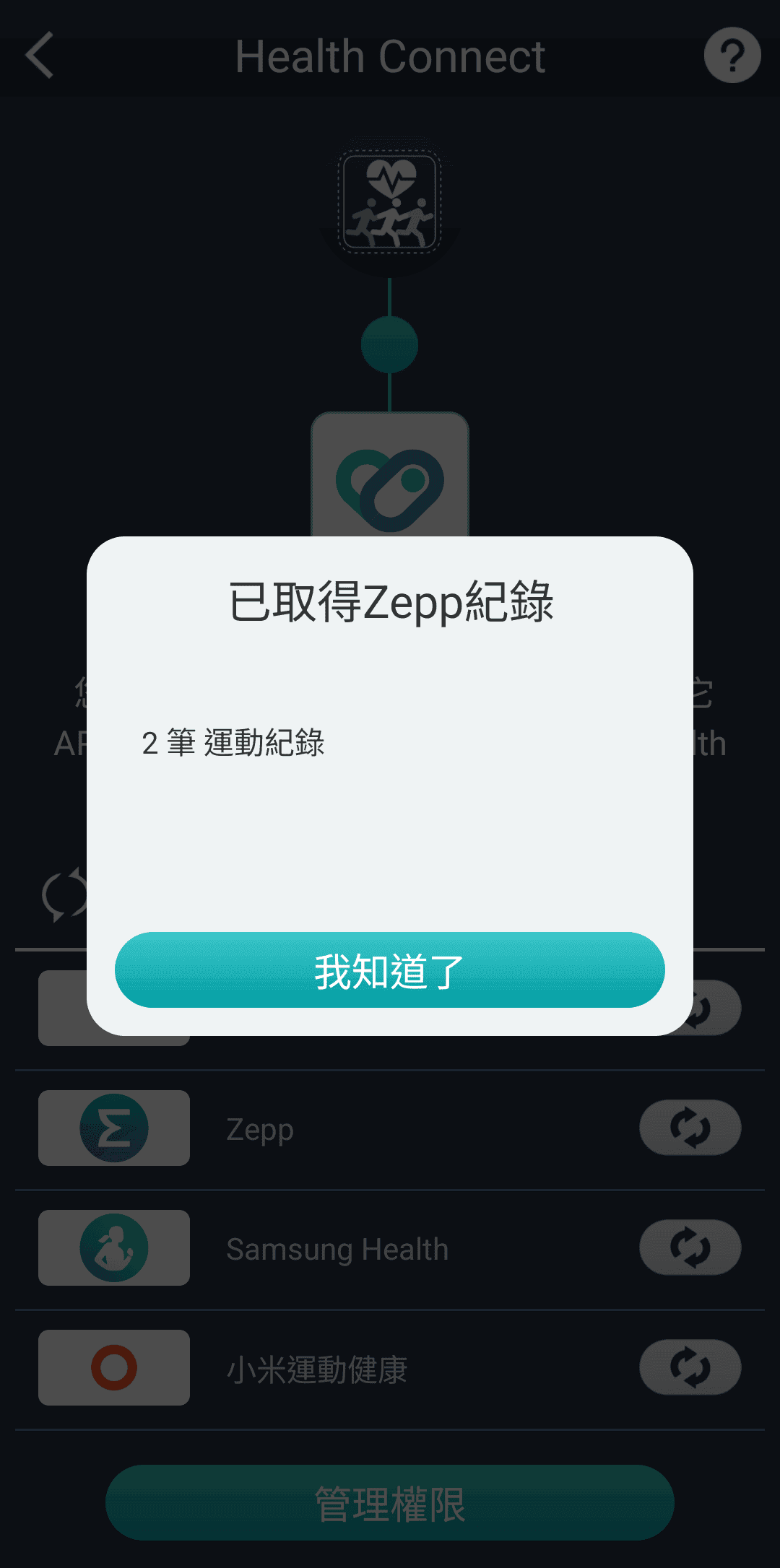Screen dimensions: 780x1568
Task: Trigger sync on the Samsung Health row
Action: coord(689,1248)
